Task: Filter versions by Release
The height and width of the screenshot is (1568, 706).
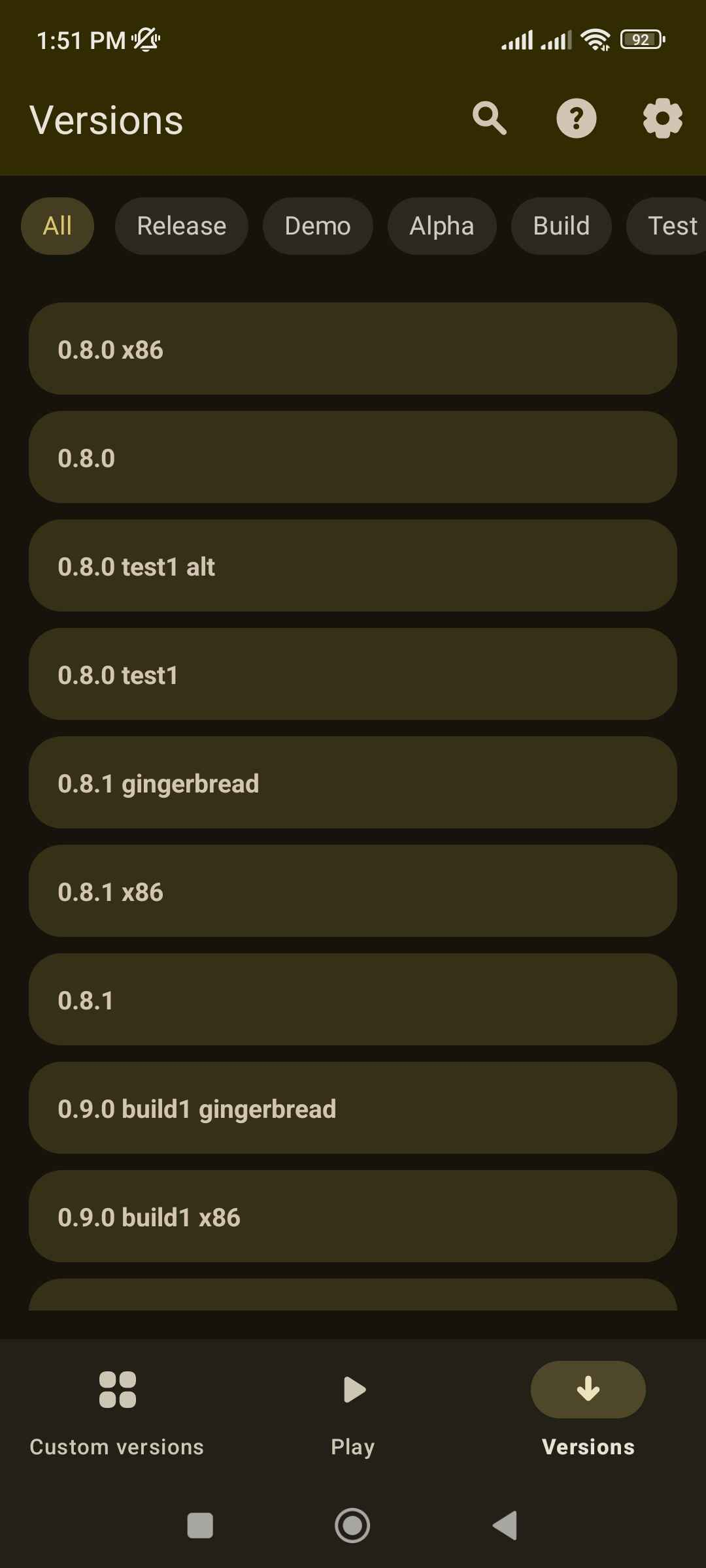Action: click(x=182, y=226)
